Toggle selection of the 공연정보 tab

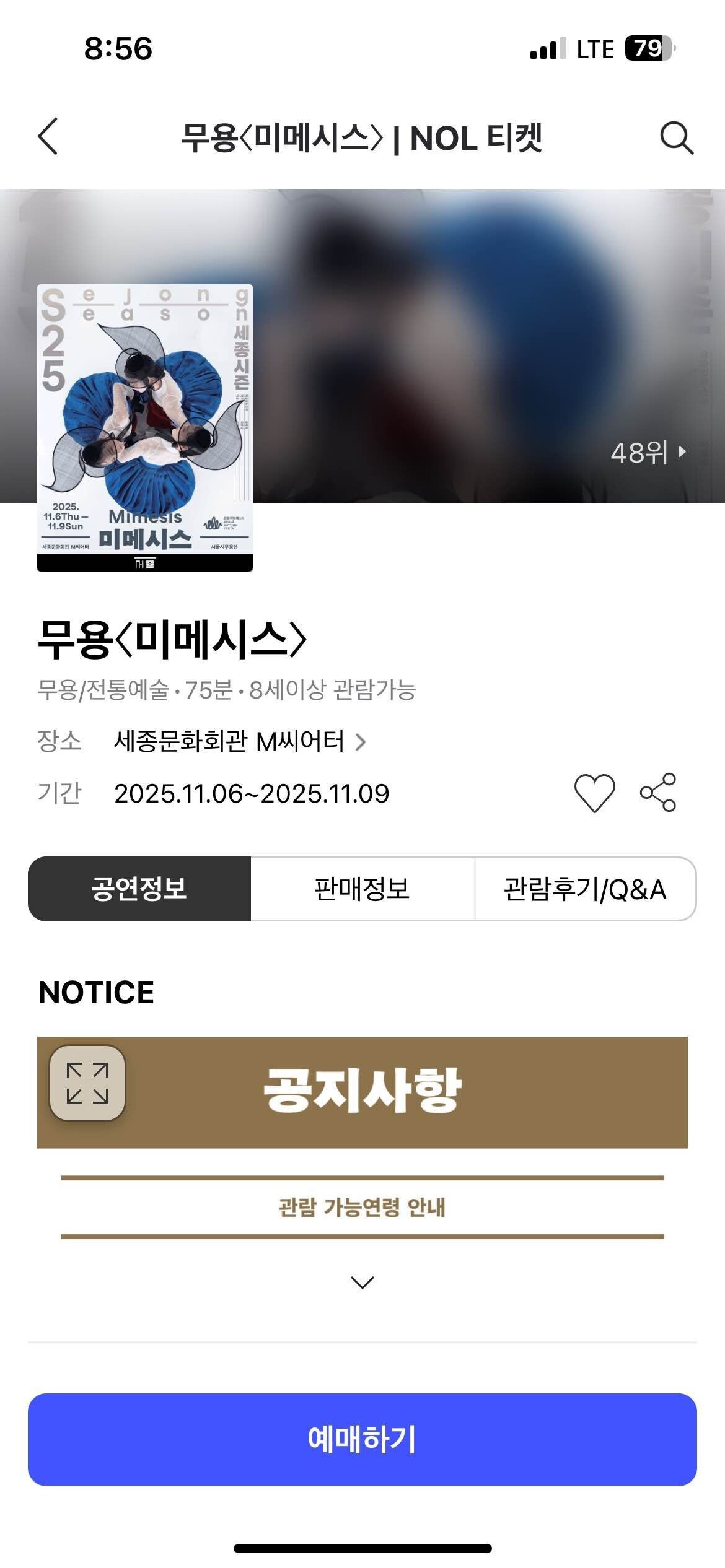click(141, 891)
